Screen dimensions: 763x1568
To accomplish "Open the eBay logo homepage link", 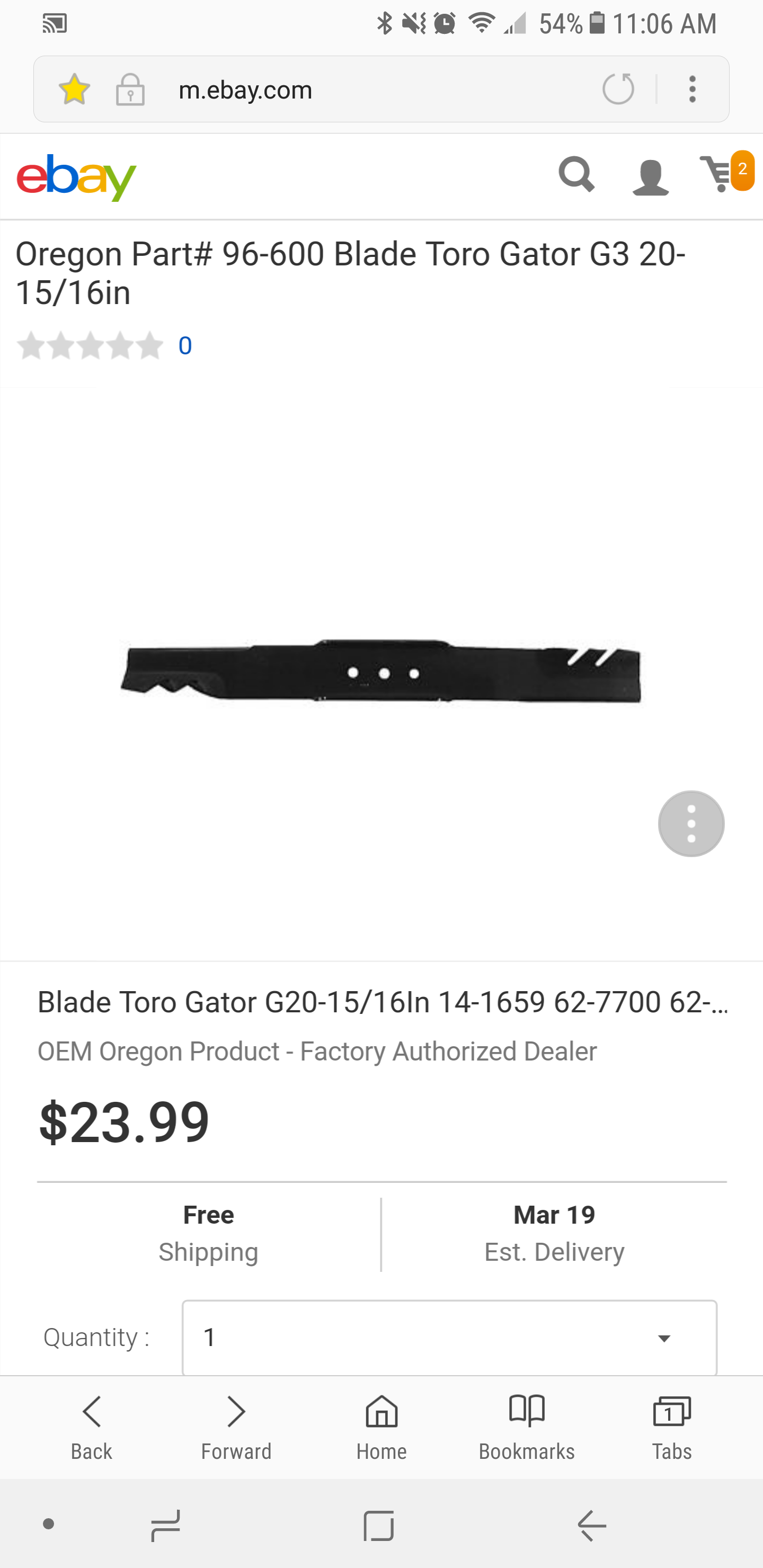I will click(x=77, y=177).
